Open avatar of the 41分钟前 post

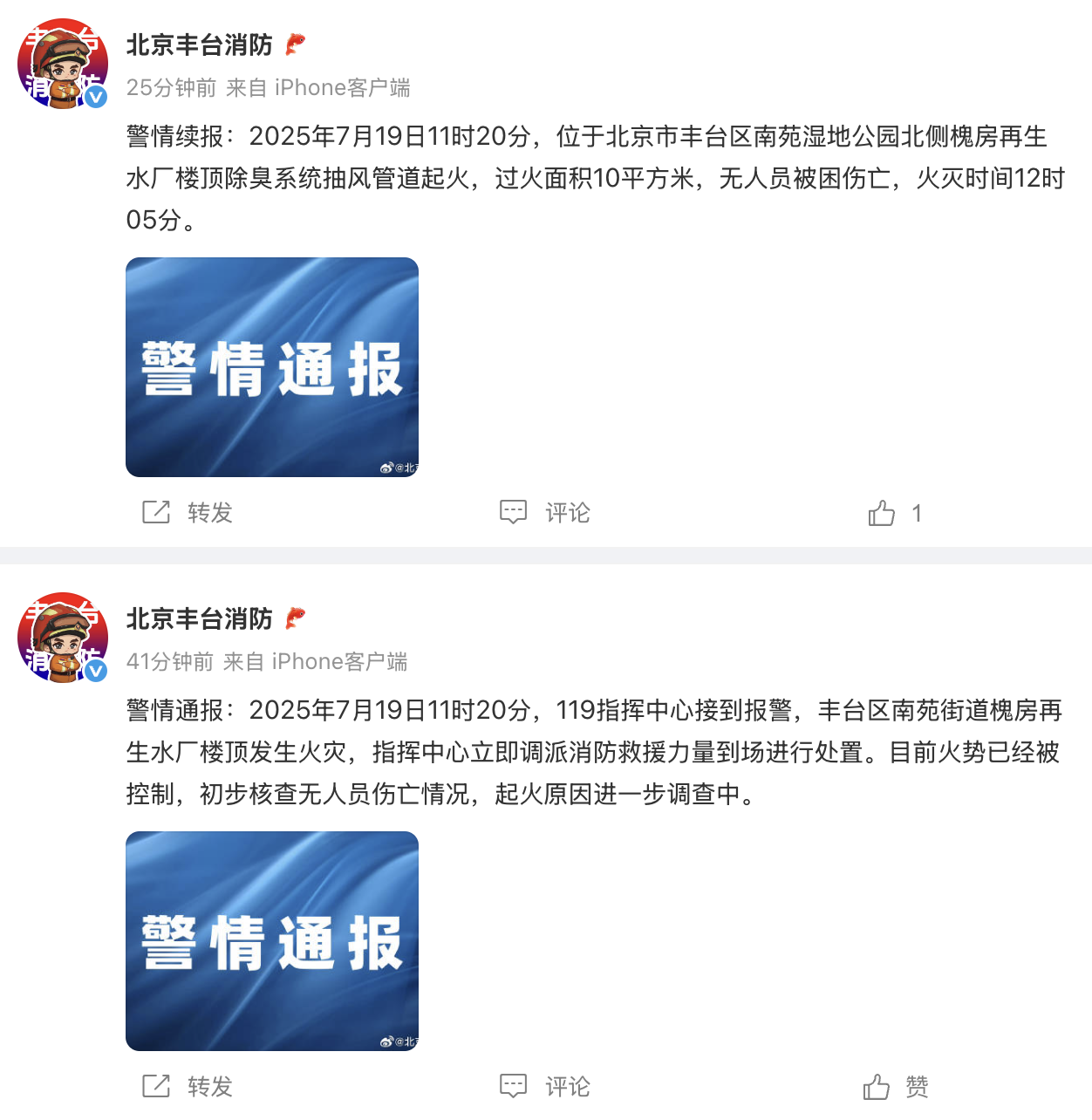tap(63, 639)
